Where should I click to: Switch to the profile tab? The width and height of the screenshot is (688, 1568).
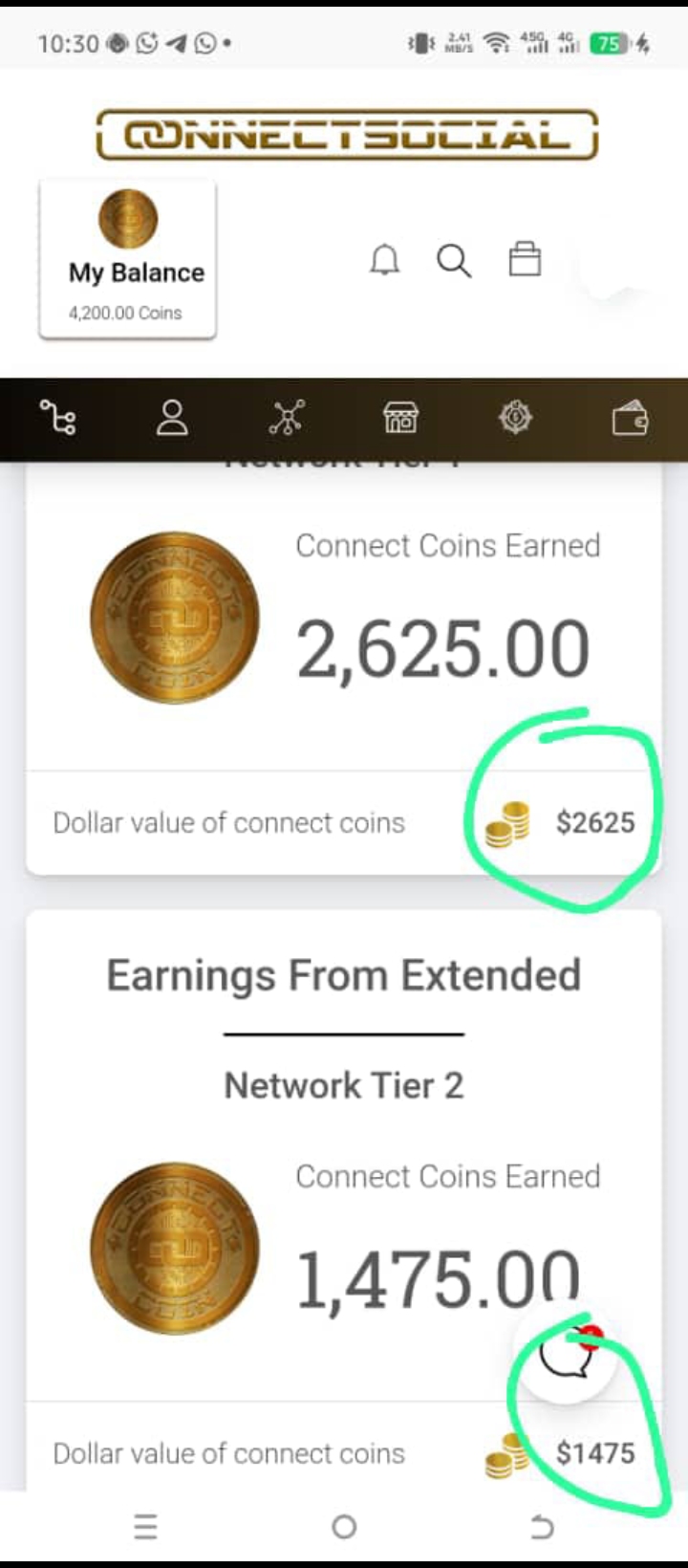click(172, 419)
